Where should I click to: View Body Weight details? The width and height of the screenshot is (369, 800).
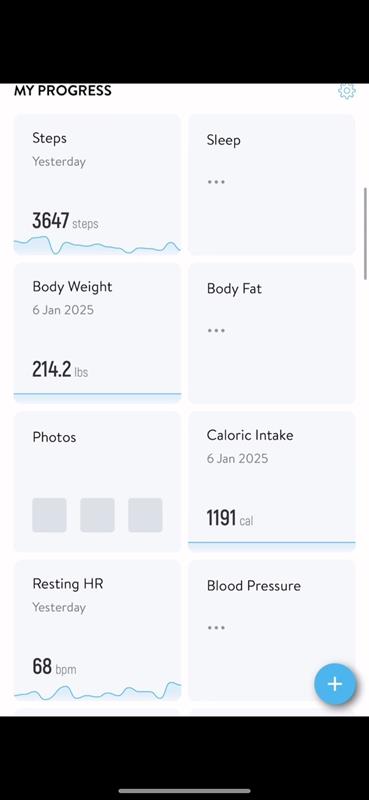pos(97,333)
